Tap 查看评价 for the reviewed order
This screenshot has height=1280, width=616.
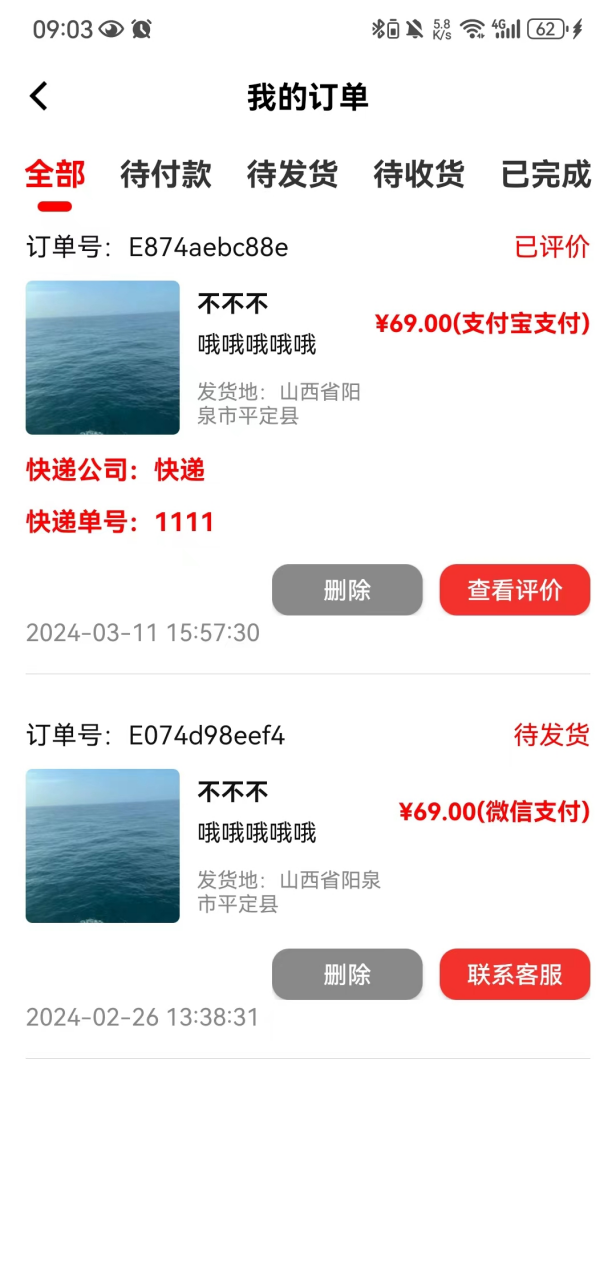pyautogui.click(x=514, y=590)
